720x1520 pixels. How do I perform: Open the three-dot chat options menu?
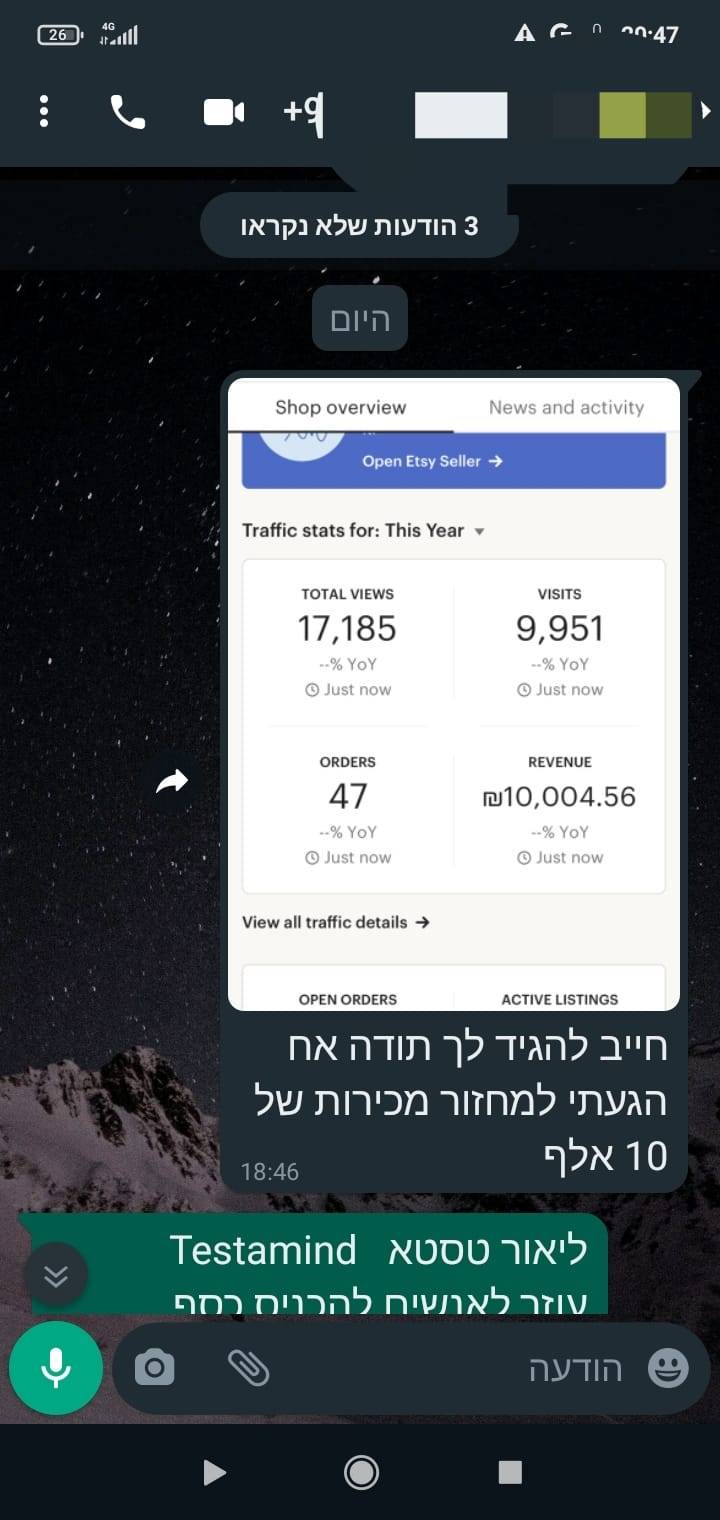(44, 113)
